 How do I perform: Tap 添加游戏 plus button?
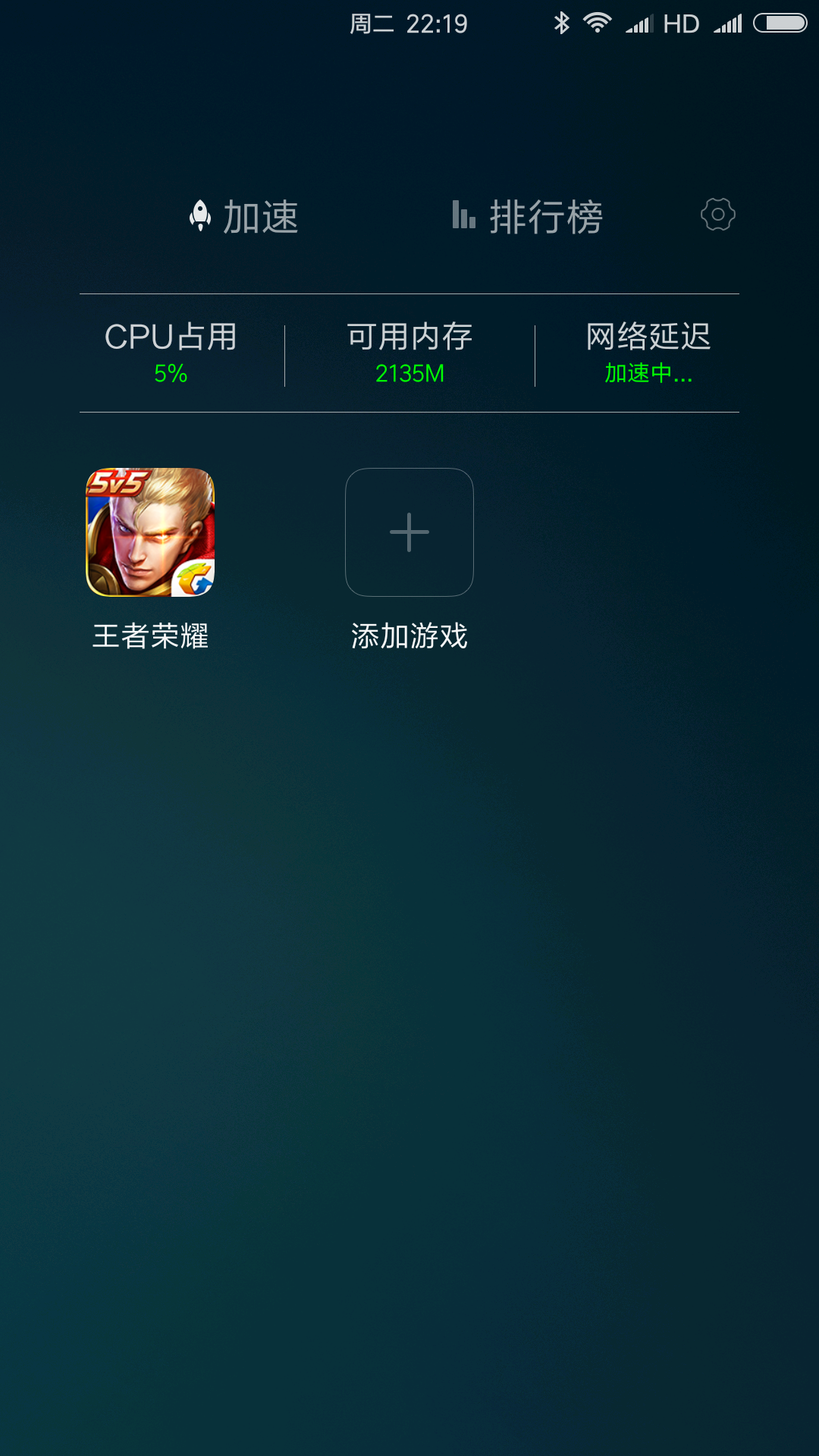pos(409,532)
